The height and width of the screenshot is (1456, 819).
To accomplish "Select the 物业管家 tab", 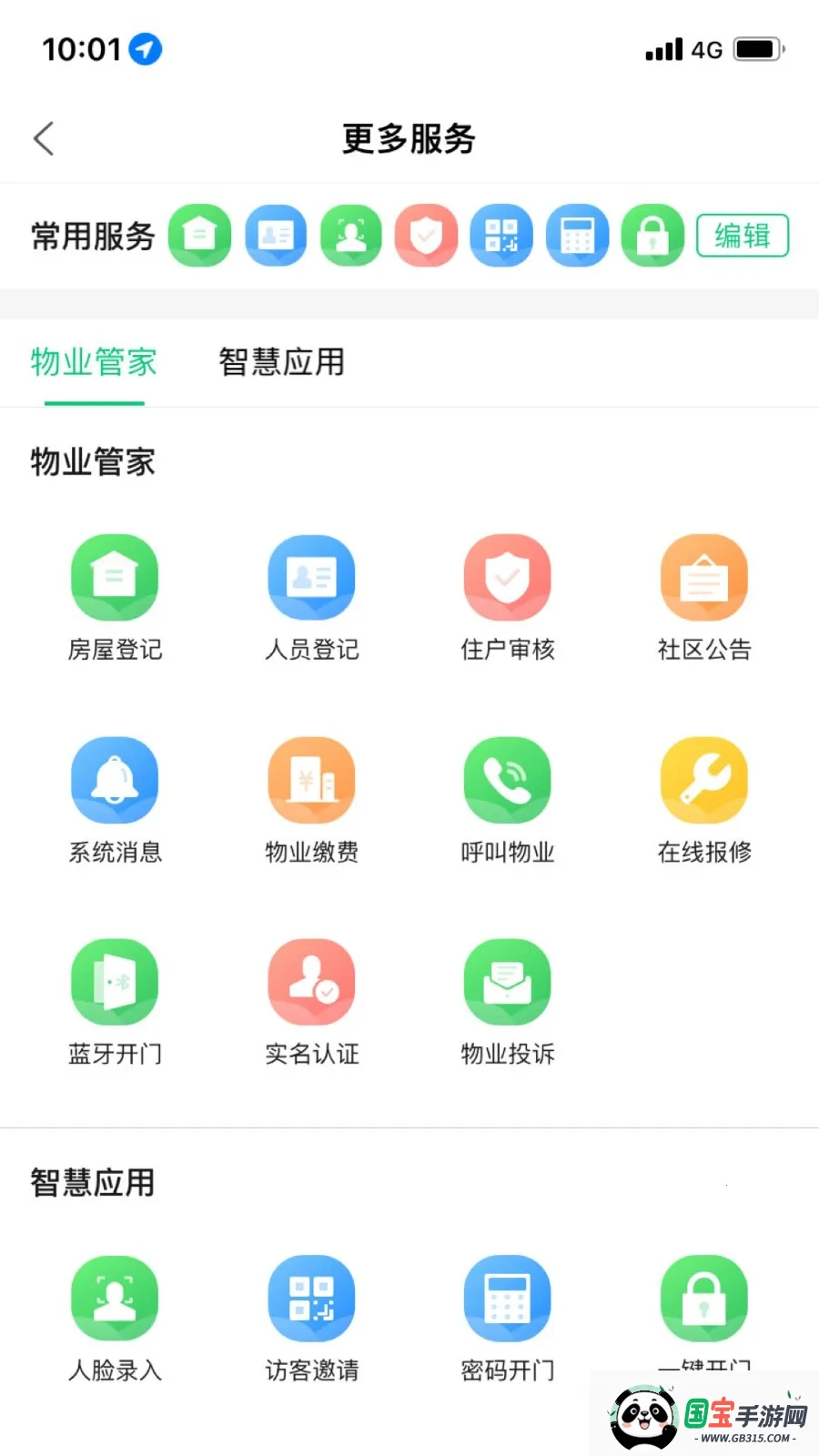I will [x=94, y=362].
